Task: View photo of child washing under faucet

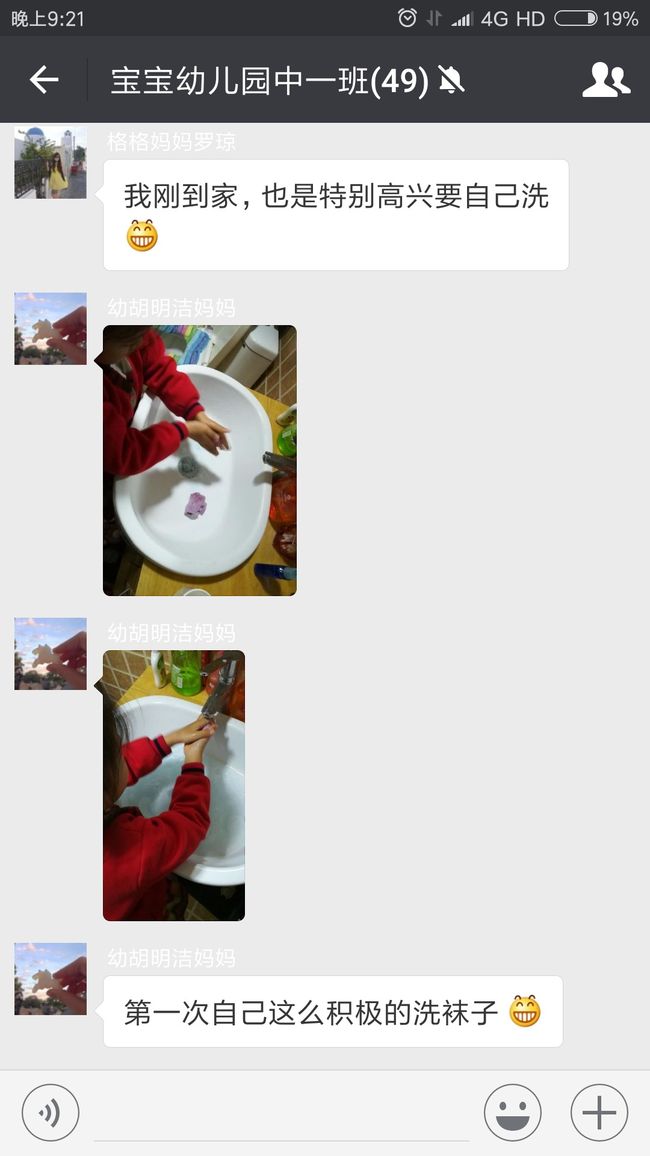Action: [174, 785]
